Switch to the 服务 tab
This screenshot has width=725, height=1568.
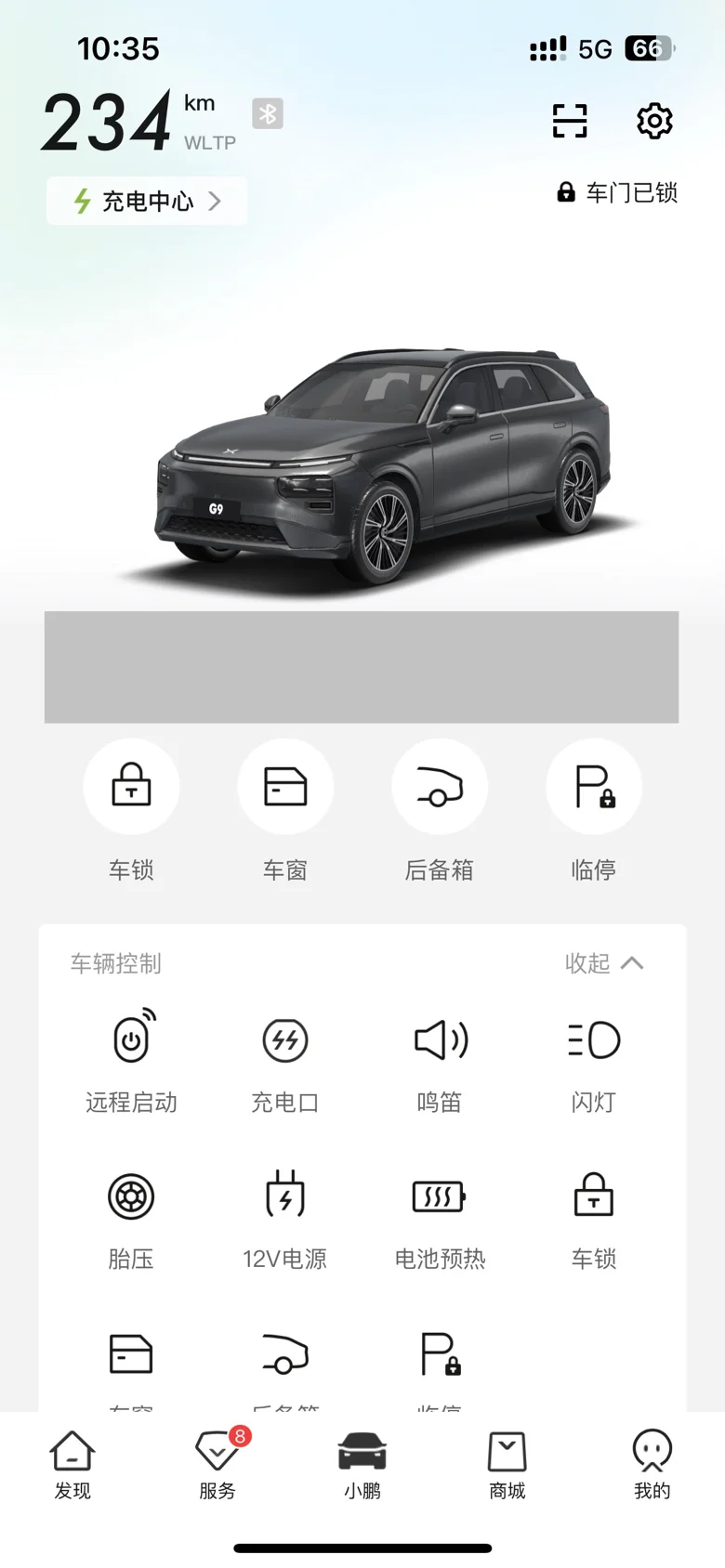click(x=217, y=1462)
